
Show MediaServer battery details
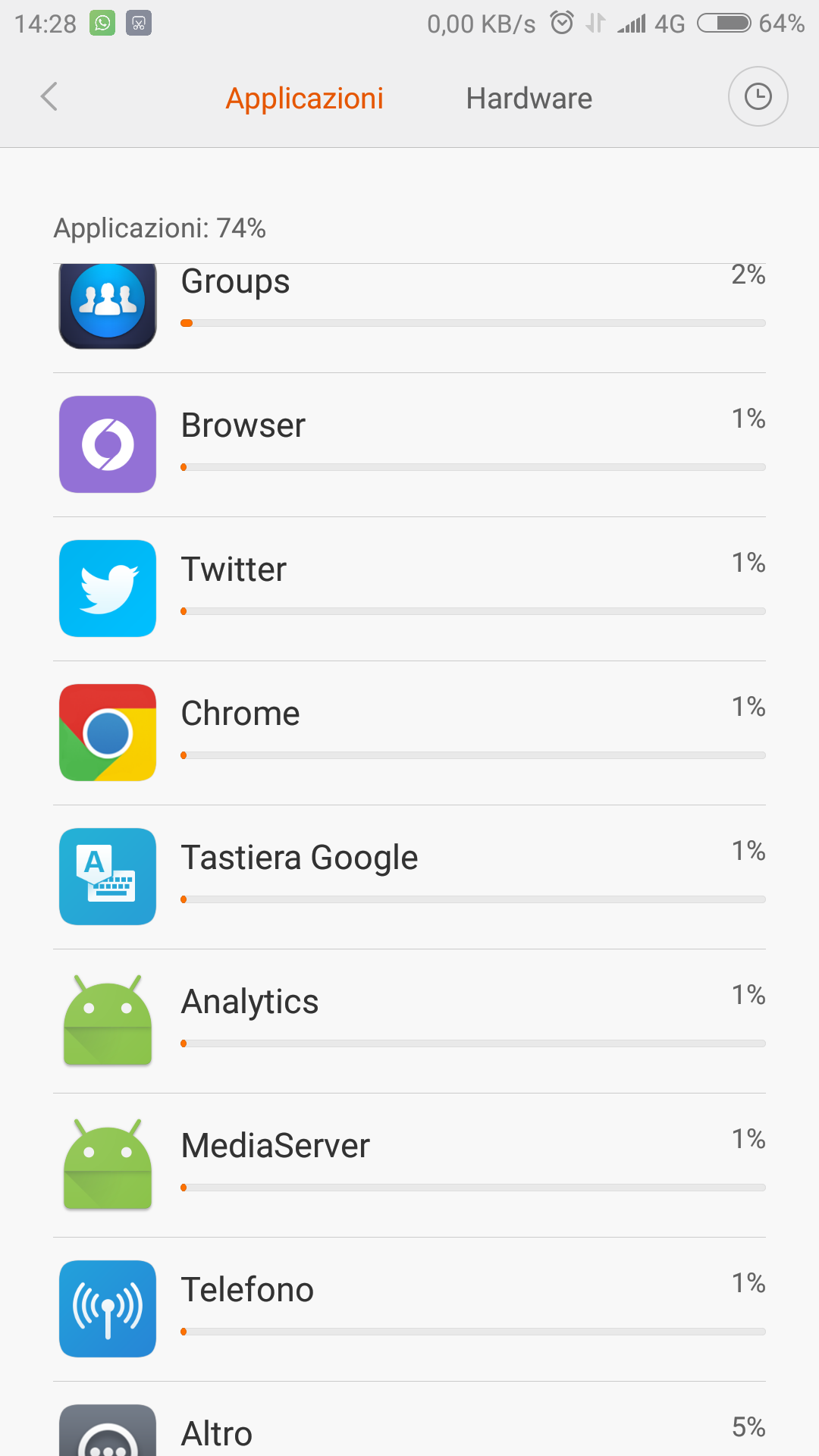click(409, 1166)
